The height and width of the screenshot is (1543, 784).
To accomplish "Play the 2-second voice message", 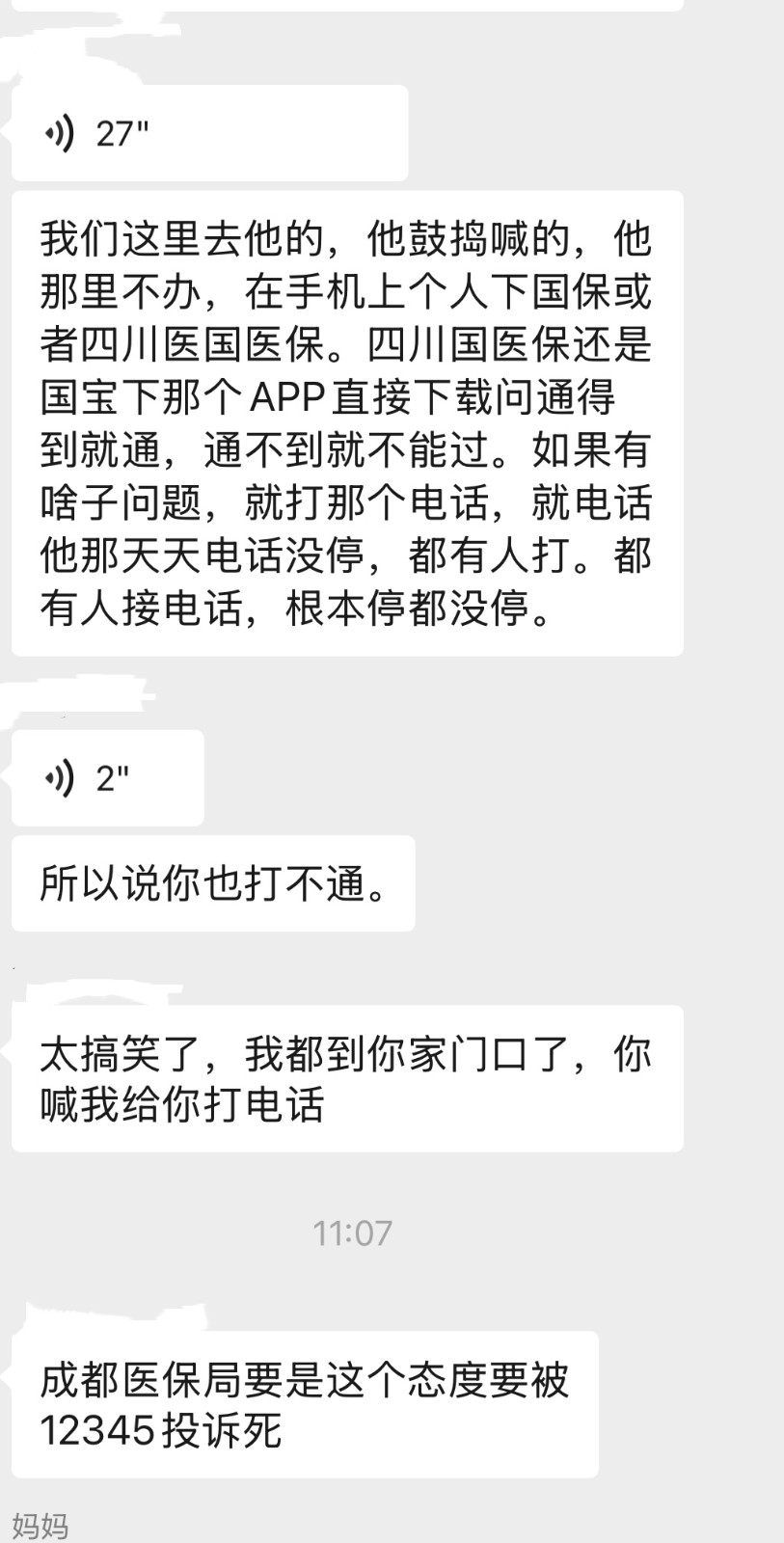I will point(106,777).
